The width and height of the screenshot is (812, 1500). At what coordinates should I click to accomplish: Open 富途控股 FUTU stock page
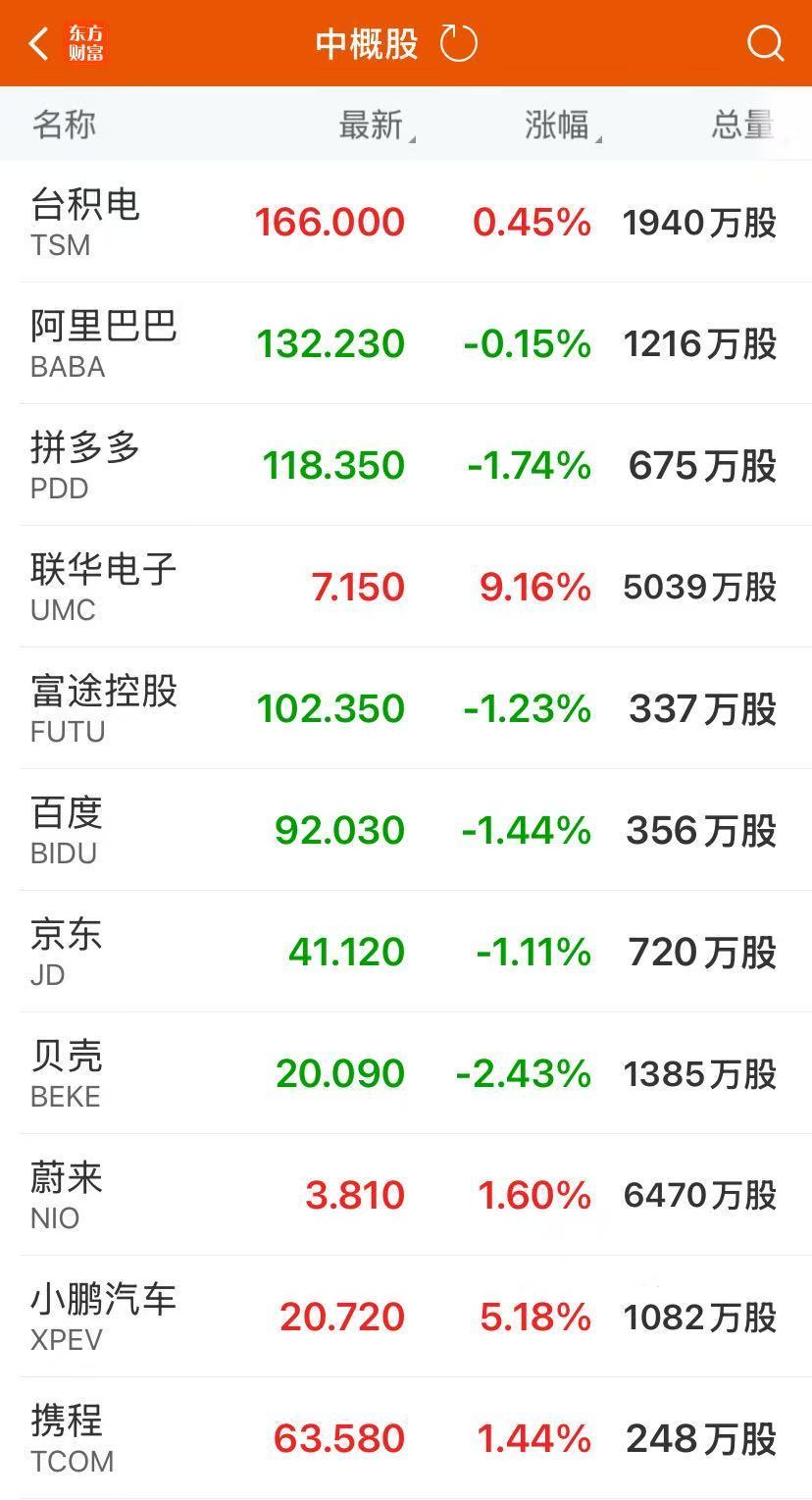103,708
